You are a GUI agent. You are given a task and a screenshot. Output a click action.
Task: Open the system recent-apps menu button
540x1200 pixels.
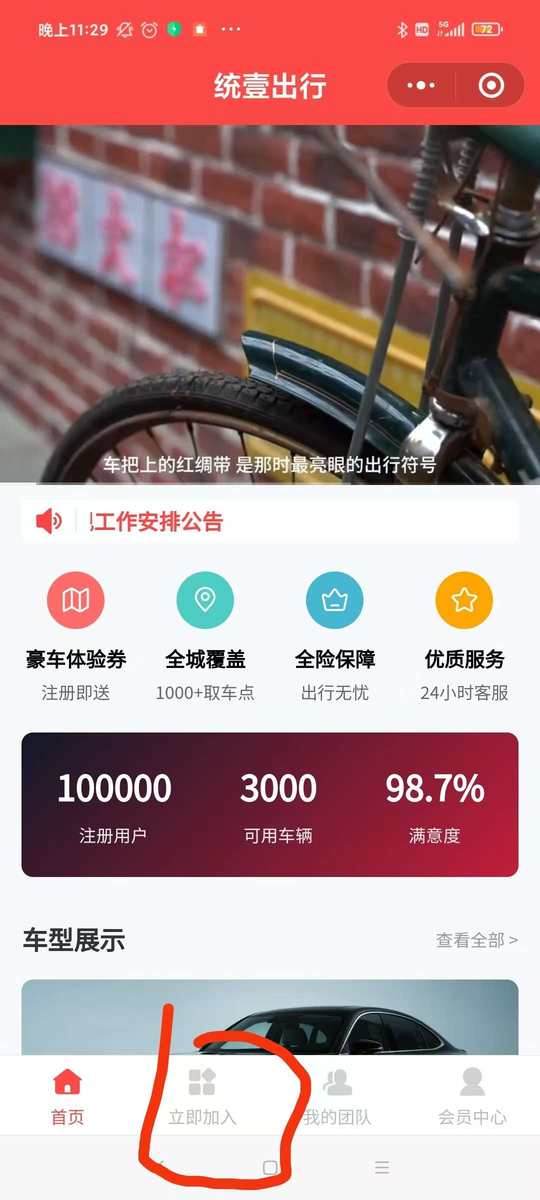(381, 1167)
